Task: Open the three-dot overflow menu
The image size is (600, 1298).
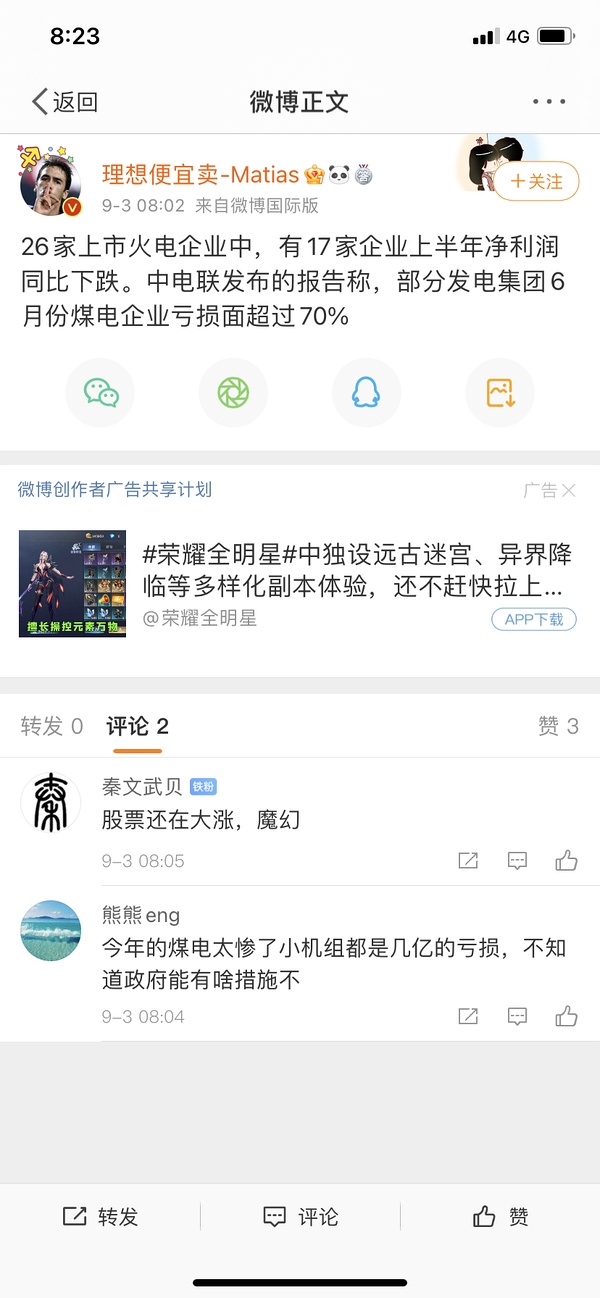Action: coord(549,102)
